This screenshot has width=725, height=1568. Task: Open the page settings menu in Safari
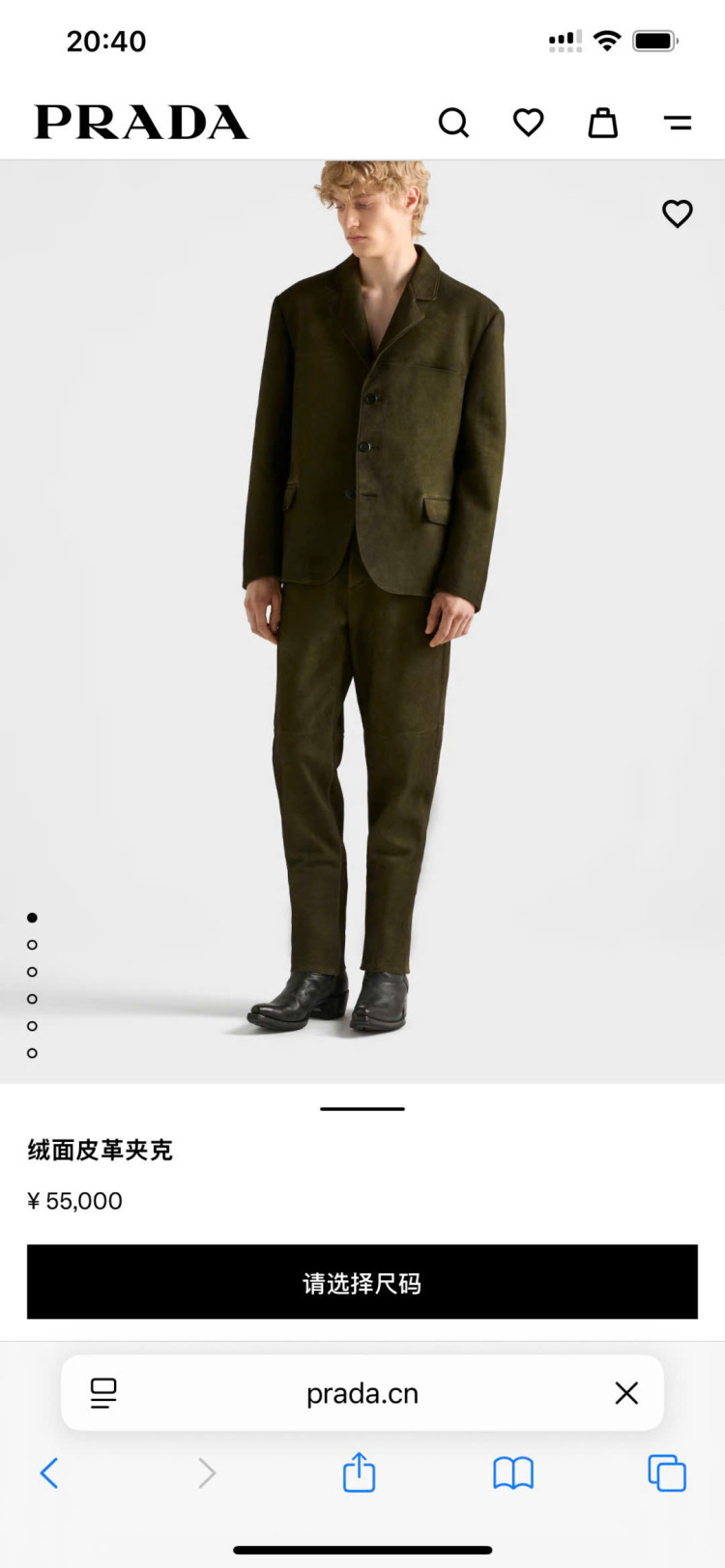click(x=103, y=1392)
